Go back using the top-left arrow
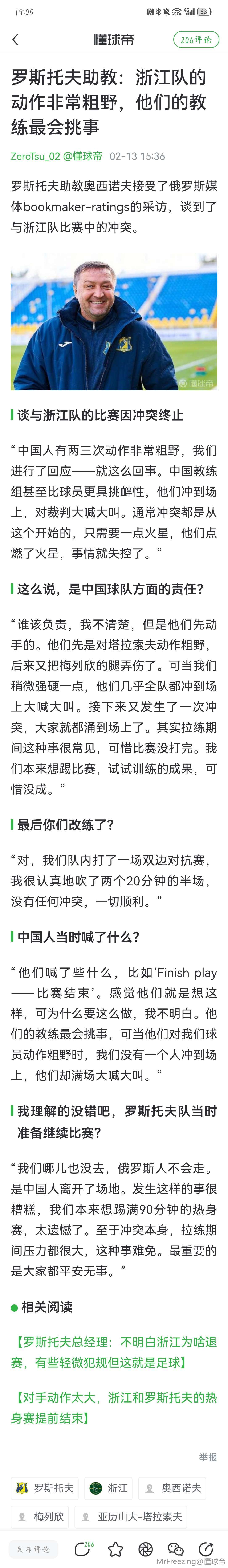Screen dimensions: 228x1568 tap(15, 40)
